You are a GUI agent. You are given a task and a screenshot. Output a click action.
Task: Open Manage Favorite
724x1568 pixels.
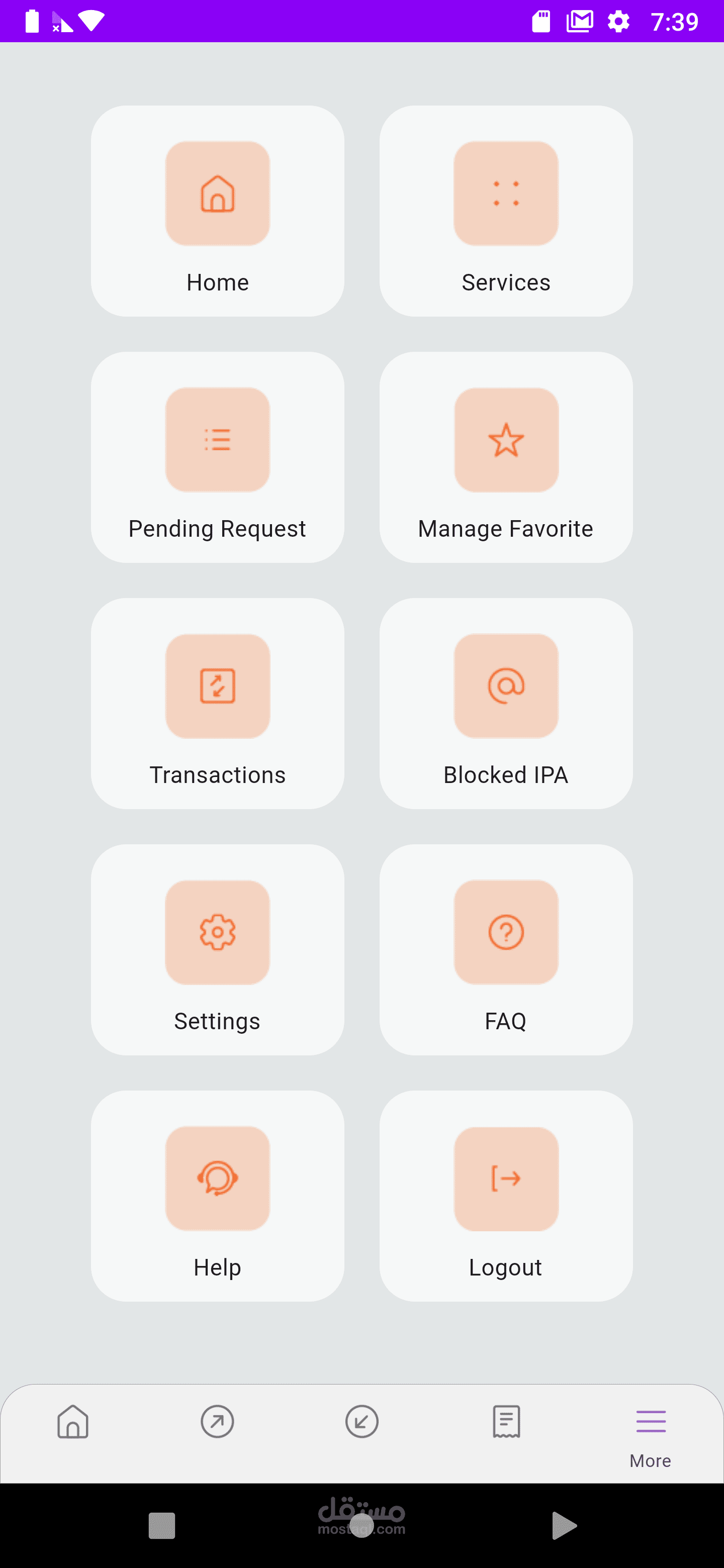(505, 457)
